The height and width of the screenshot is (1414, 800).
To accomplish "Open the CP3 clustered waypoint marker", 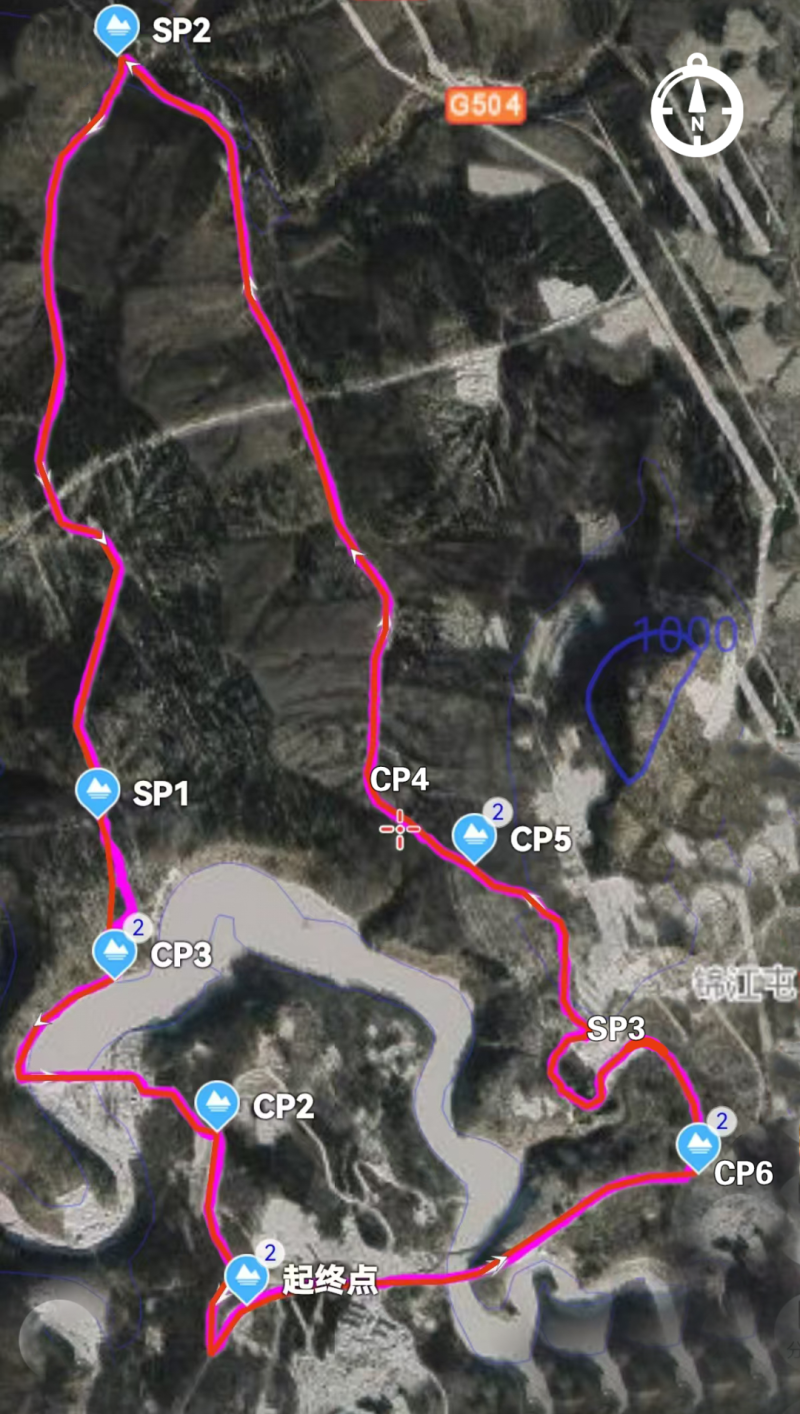I will click(x=114, y=951).
